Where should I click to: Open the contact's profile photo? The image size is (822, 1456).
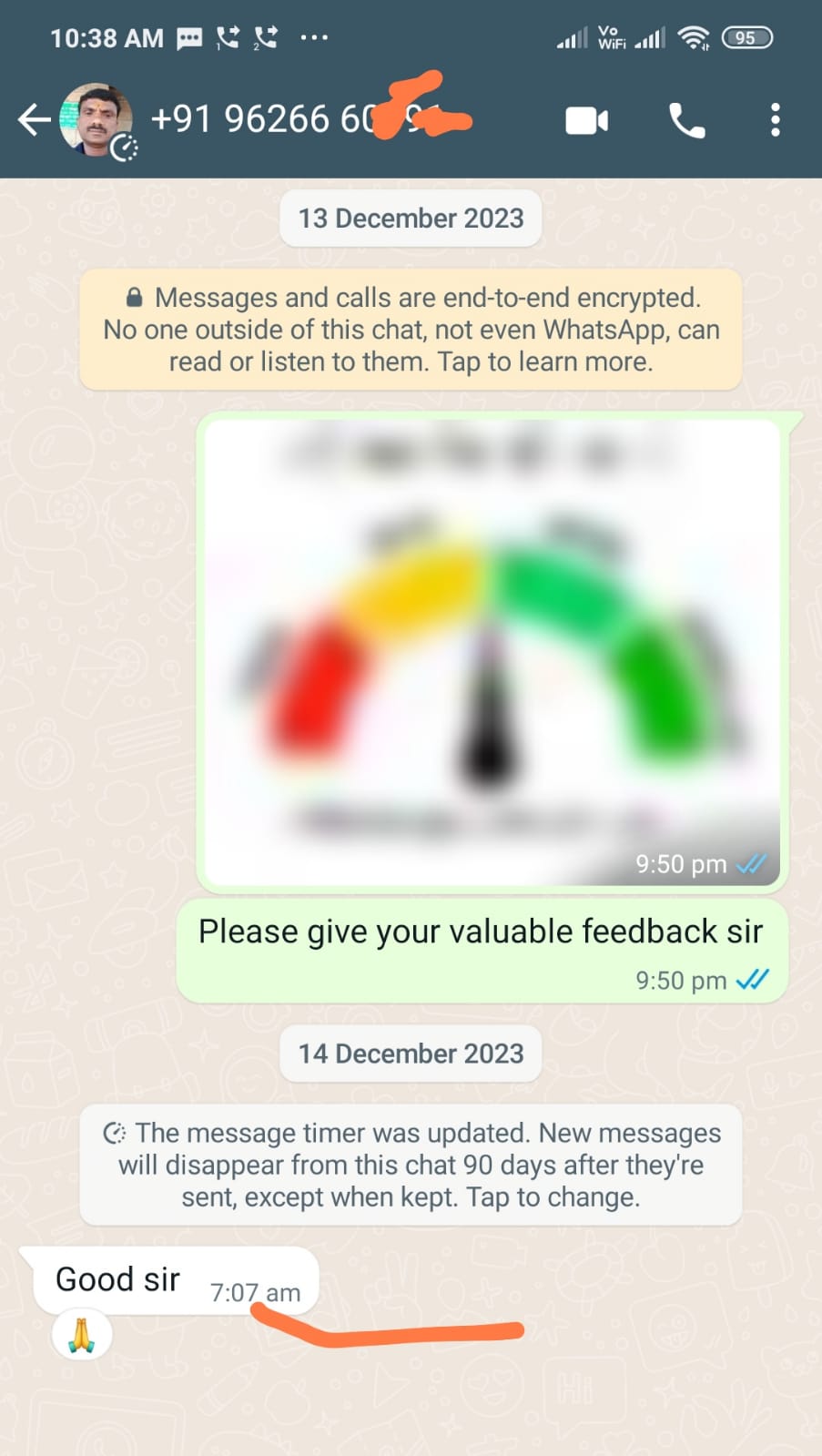pyautogui.click(x=96, y=120)
